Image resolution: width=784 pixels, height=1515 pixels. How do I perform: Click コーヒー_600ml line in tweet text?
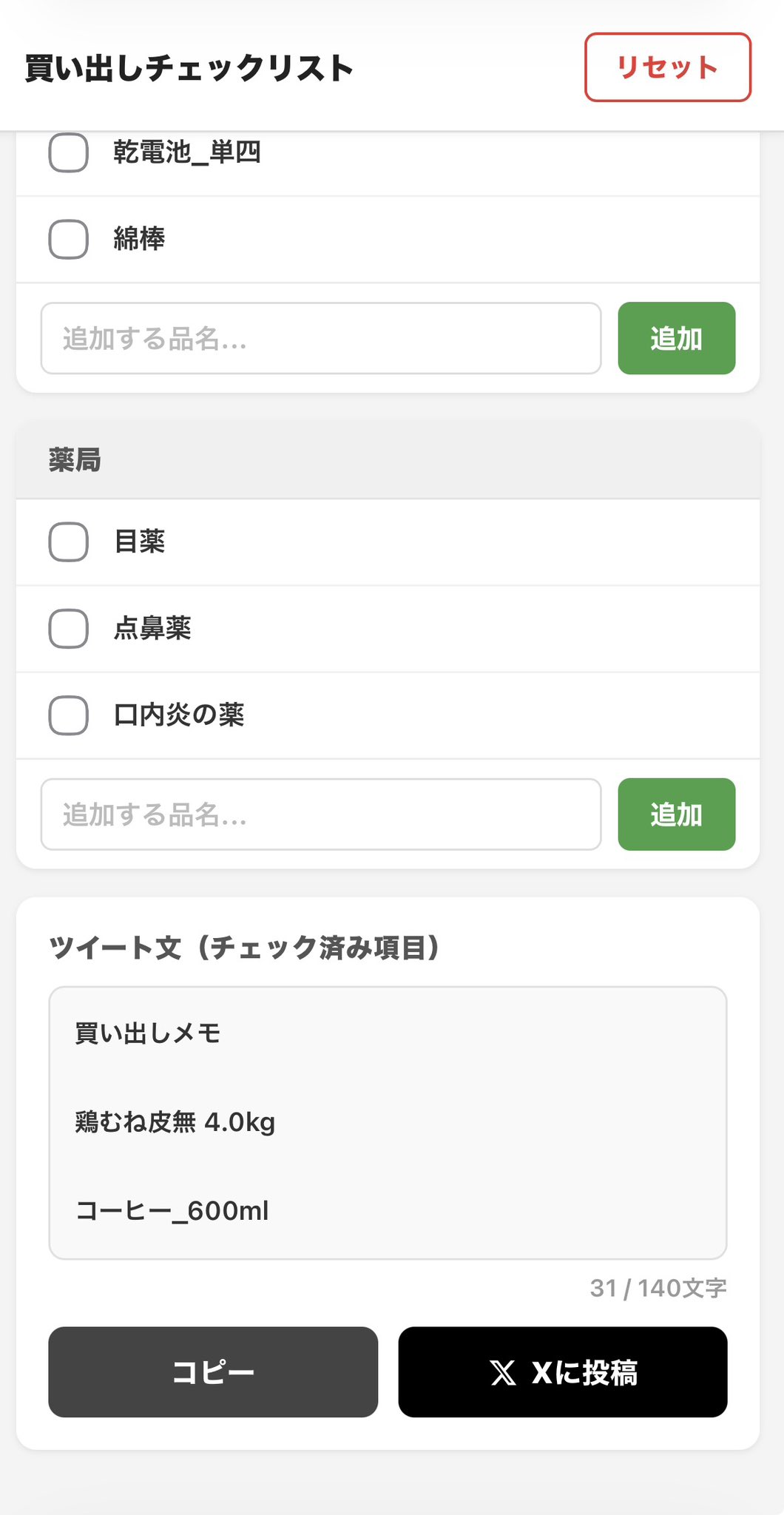pos(172,1210)
